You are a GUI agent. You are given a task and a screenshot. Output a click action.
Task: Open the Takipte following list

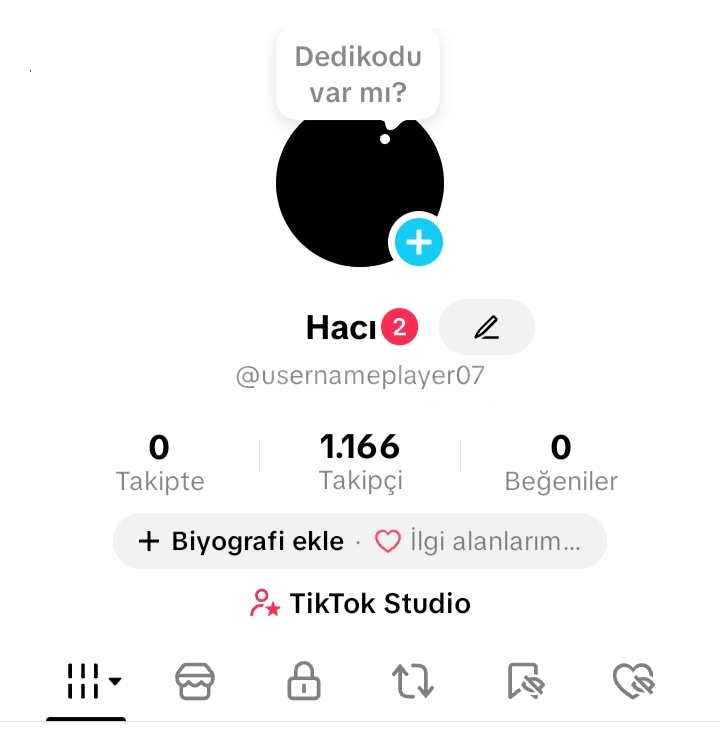pos(160,463)
